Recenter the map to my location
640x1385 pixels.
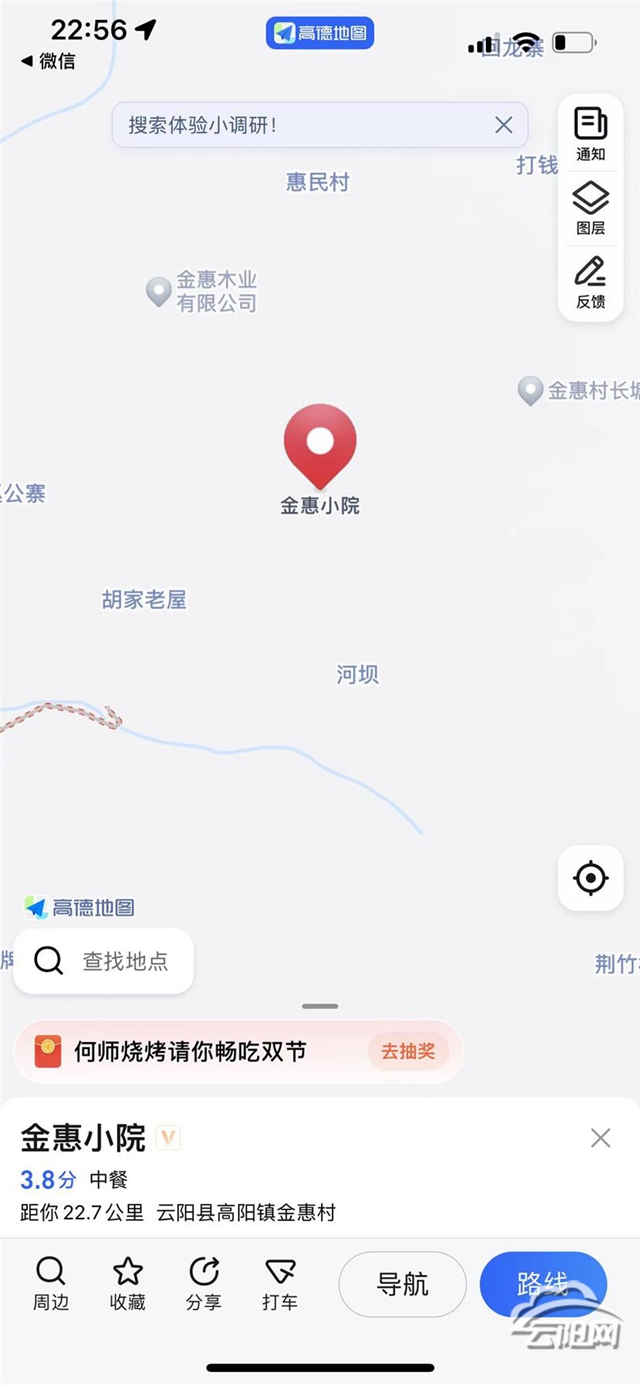coord(590,878)
